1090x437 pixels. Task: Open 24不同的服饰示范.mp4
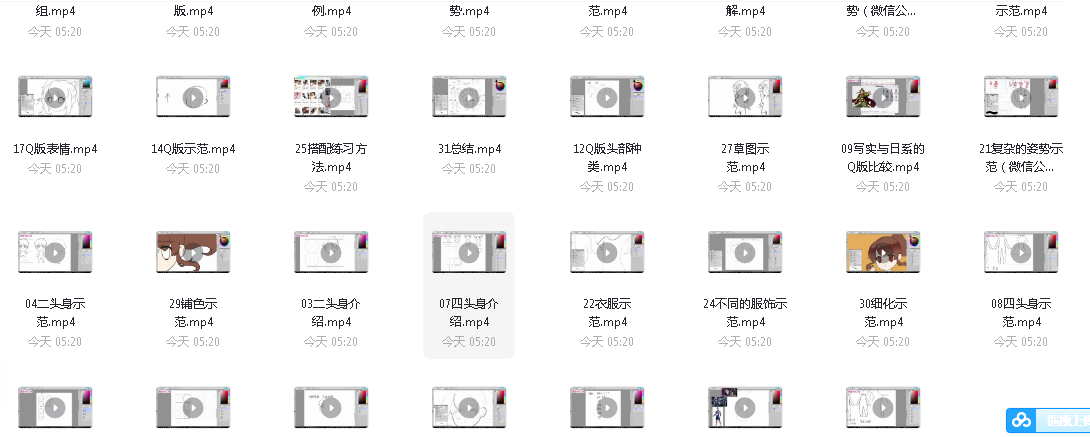tap(745, 252)
